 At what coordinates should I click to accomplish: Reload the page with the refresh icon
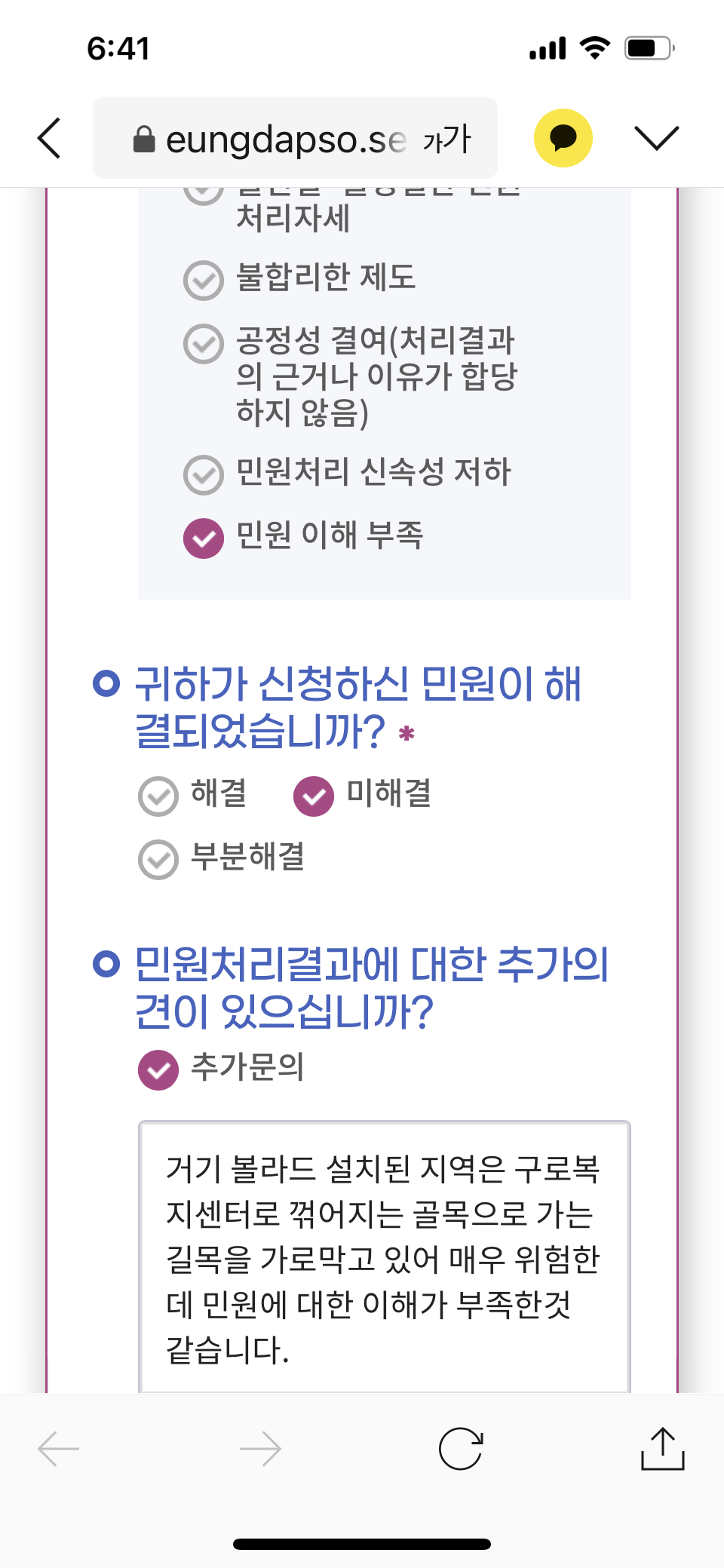pos(461,1449)
